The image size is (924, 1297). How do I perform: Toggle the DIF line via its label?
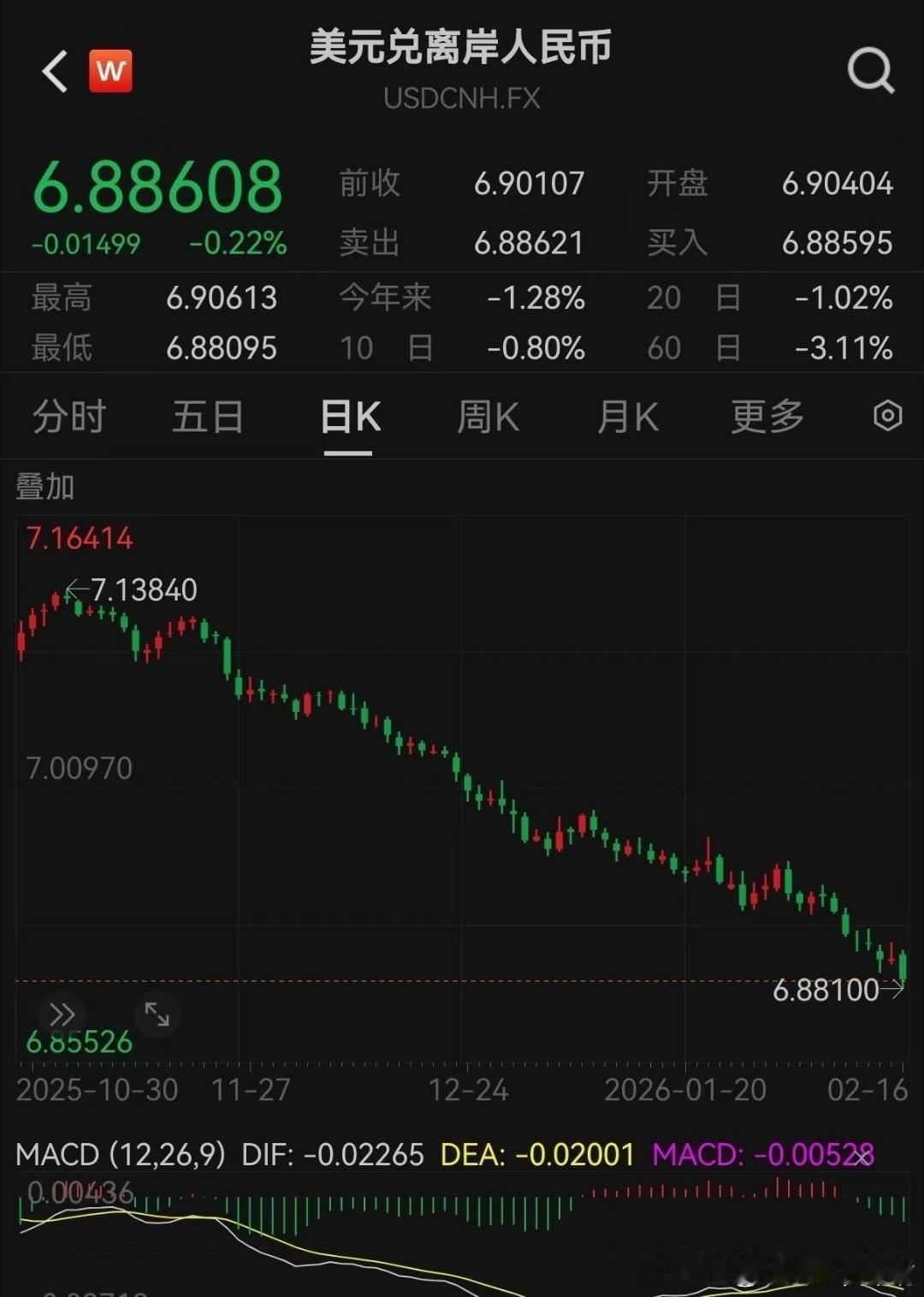(x=330, y=1153)
